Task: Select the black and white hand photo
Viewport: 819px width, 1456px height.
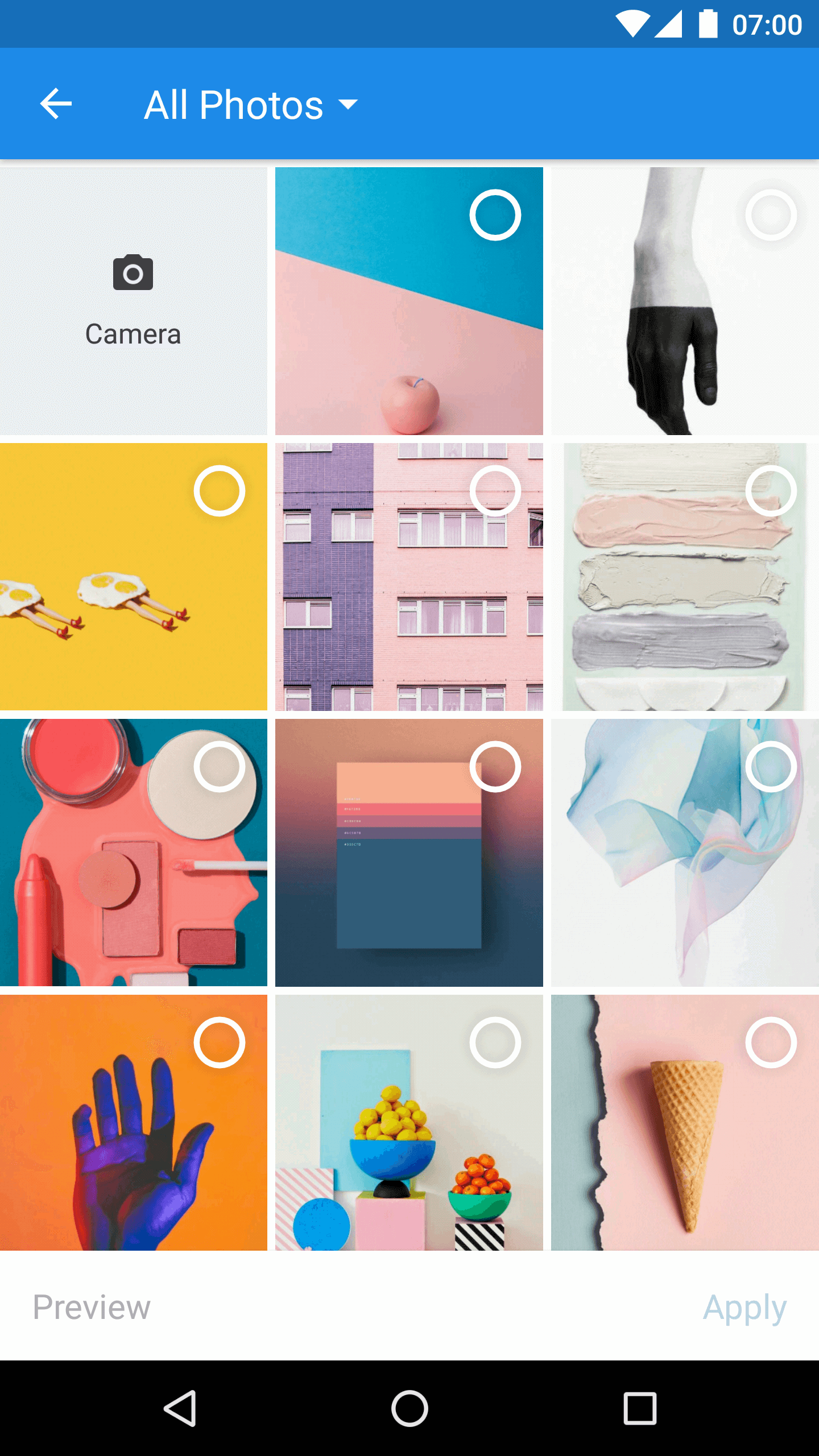Action: (x=771, y=215)
